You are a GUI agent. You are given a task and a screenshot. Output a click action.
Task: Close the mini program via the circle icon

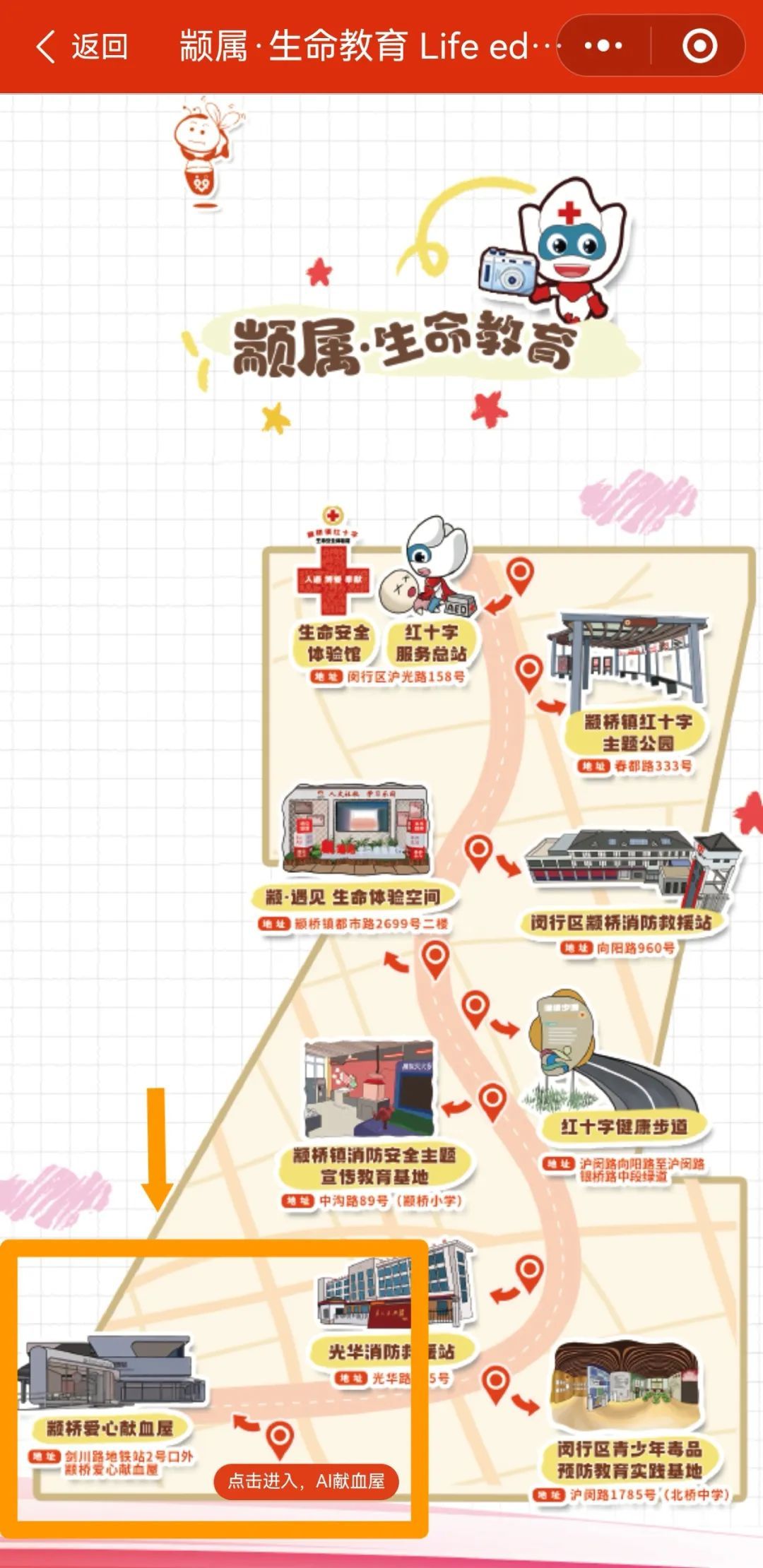click(699, 47)
